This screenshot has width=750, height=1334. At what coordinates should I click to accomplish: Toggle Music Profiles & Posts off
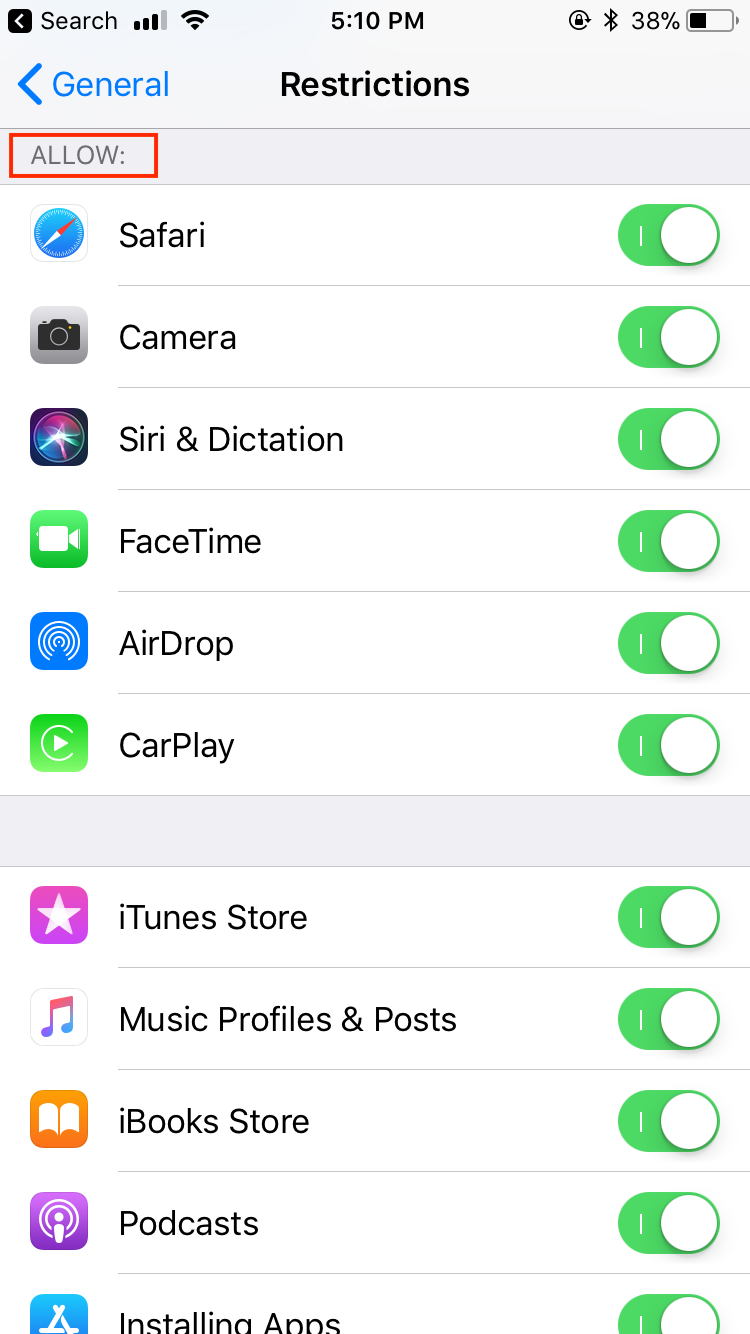pos(668,1020)
